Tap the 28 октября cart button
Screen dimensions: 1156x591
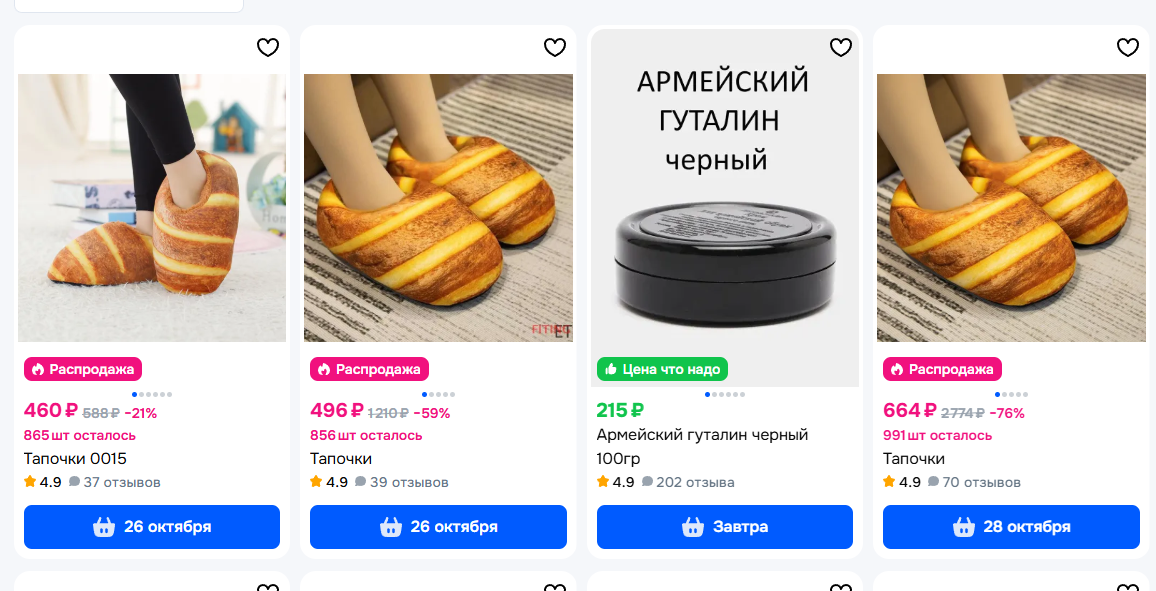click(x=1011, y=527)
